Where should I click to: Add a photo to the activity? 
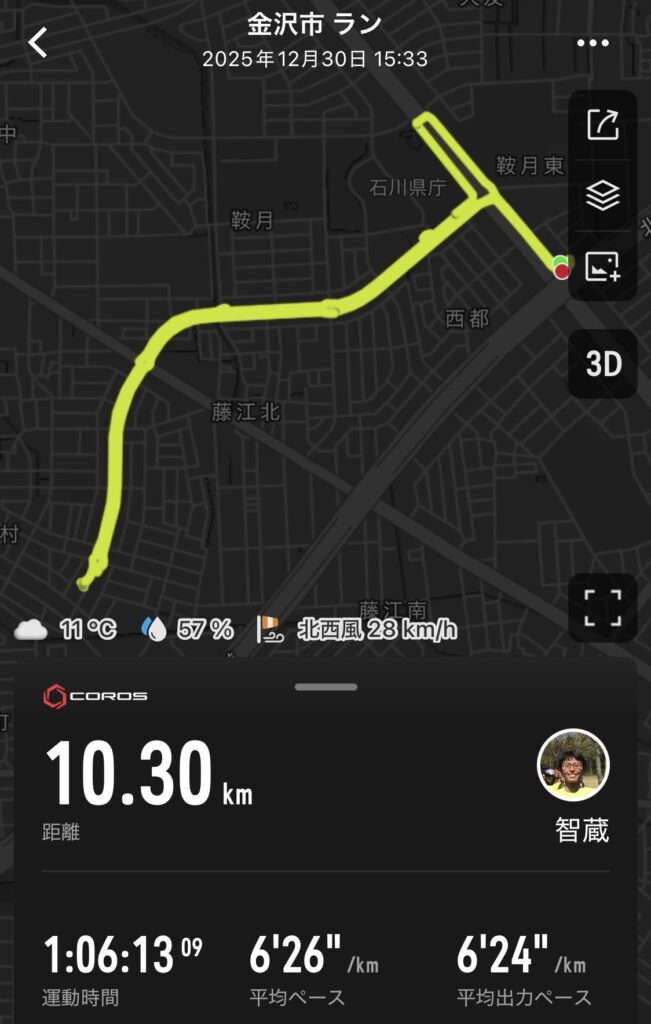(603, 266)
